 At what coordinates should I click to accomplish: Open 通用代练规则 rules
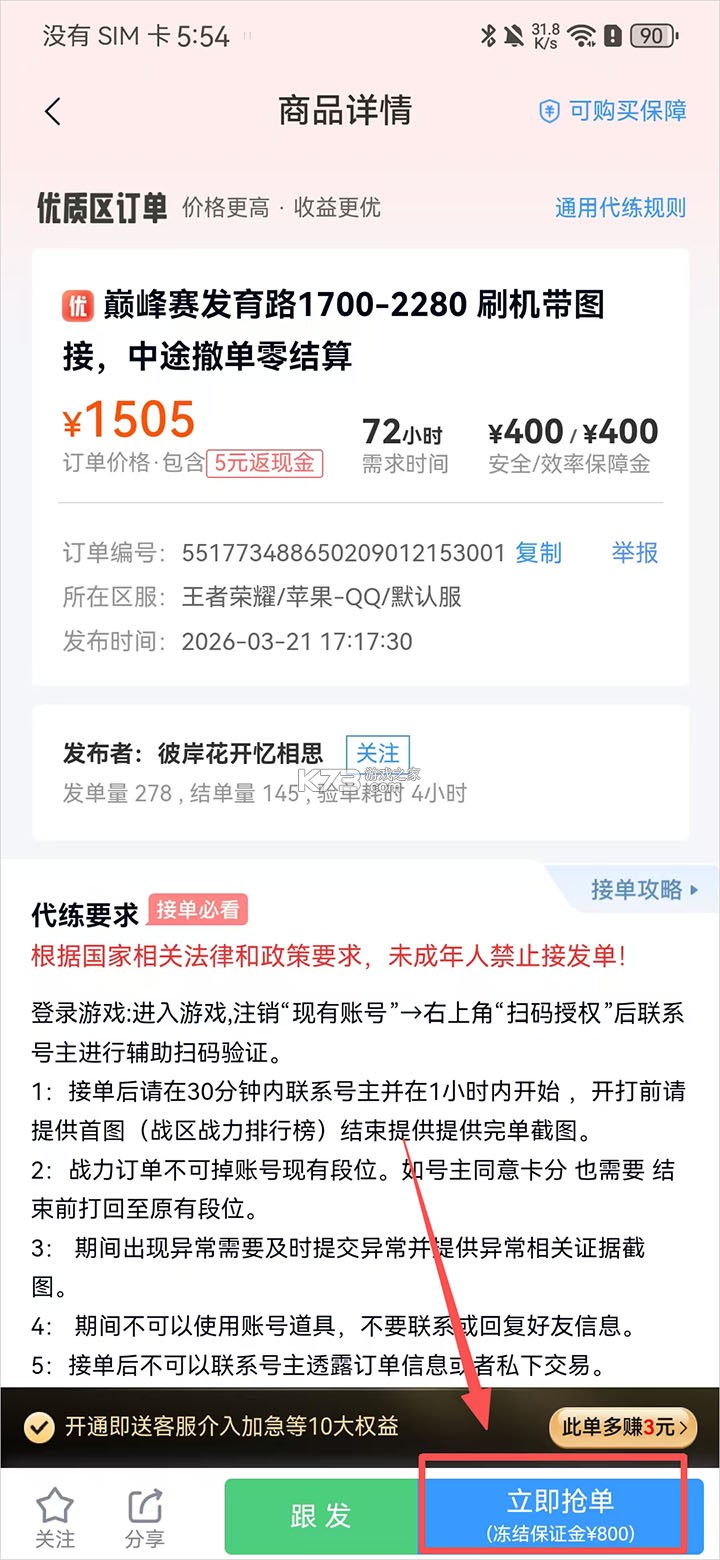point(618,208)
